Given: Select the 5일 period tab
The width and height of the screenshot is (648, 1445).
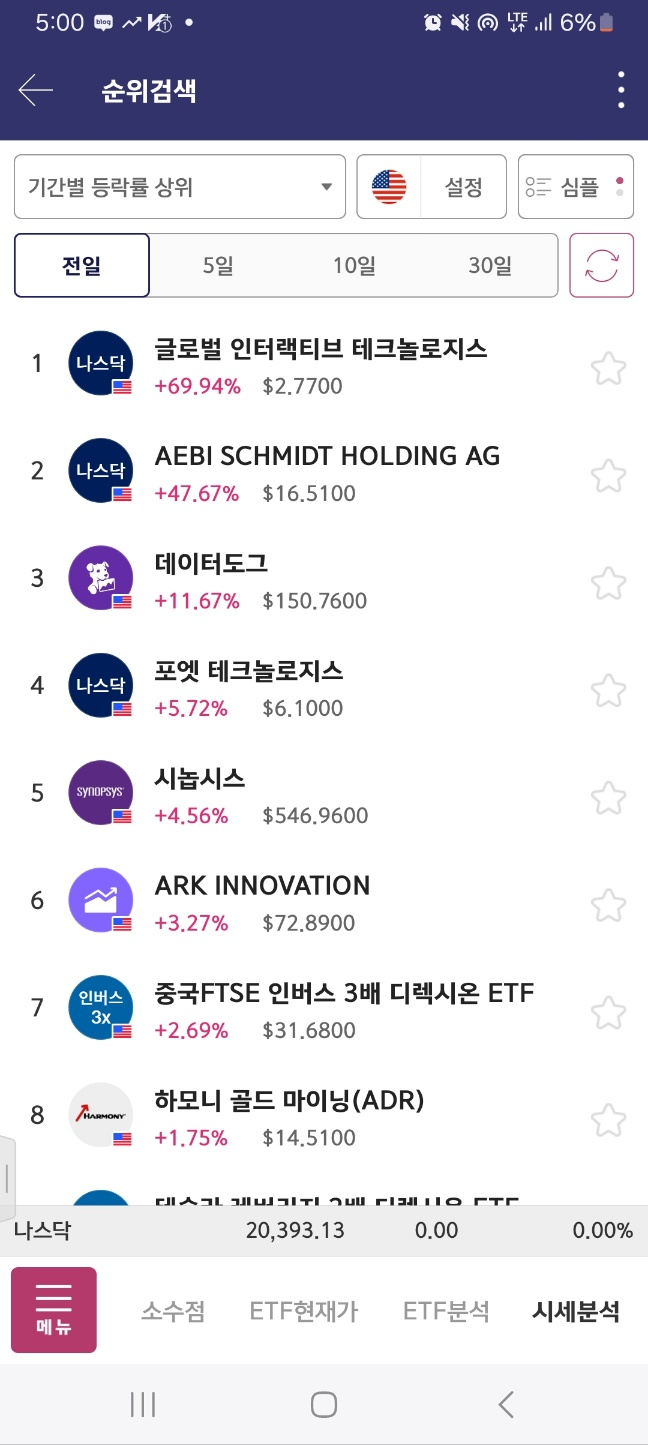Looking at the screenshot, I should 218,266.
